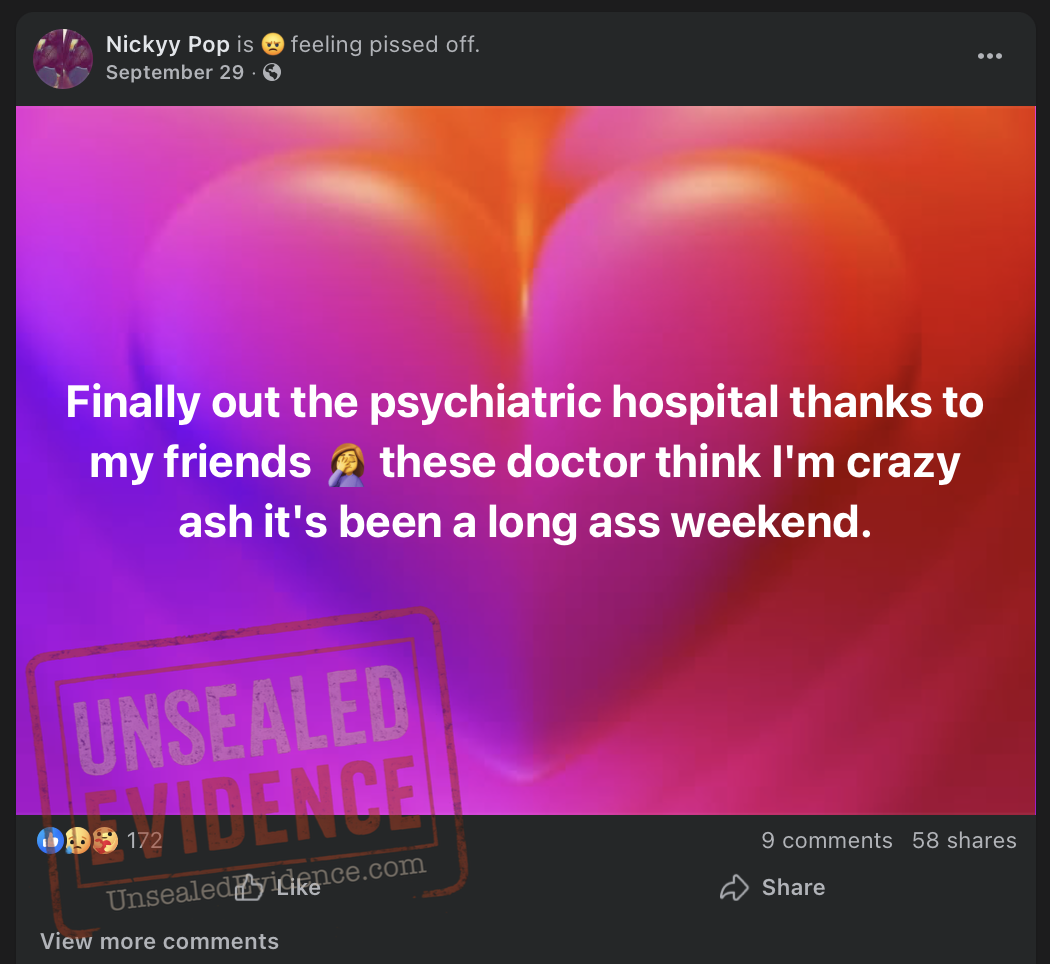Open Nickyy Pop's profile picture

[63, 59]
